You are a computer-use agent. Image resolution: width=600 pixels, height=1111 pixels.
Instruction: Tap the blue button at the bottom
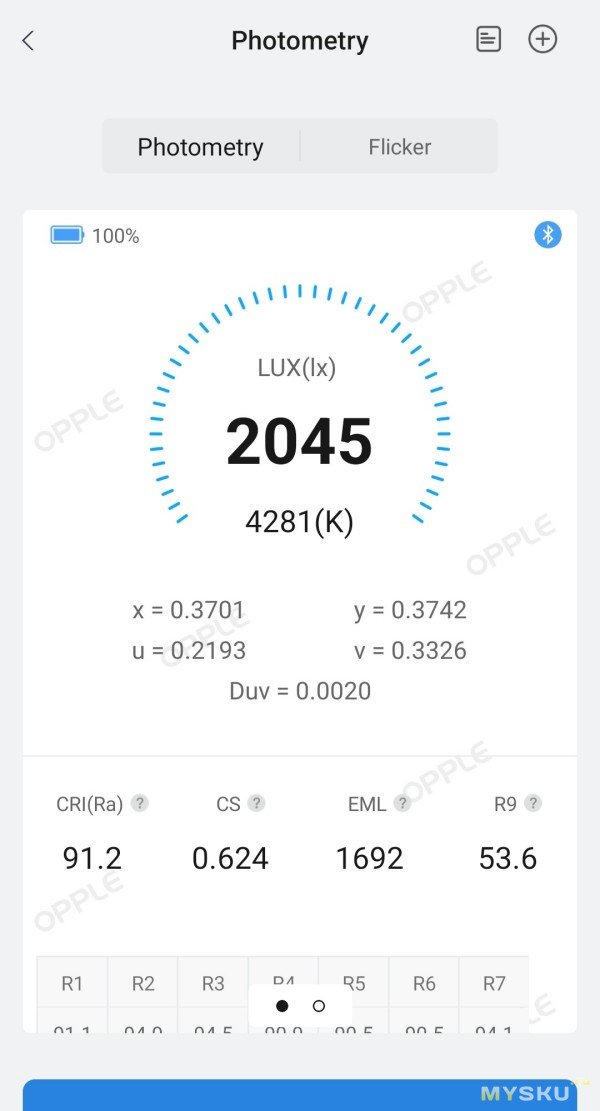[300, 1095]
